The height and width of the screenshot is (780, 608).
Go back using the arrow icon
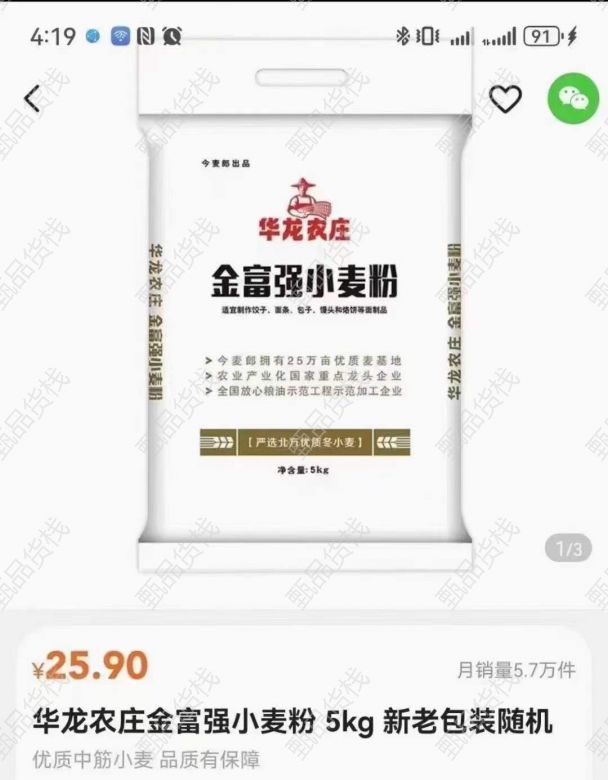click(33, 99)
